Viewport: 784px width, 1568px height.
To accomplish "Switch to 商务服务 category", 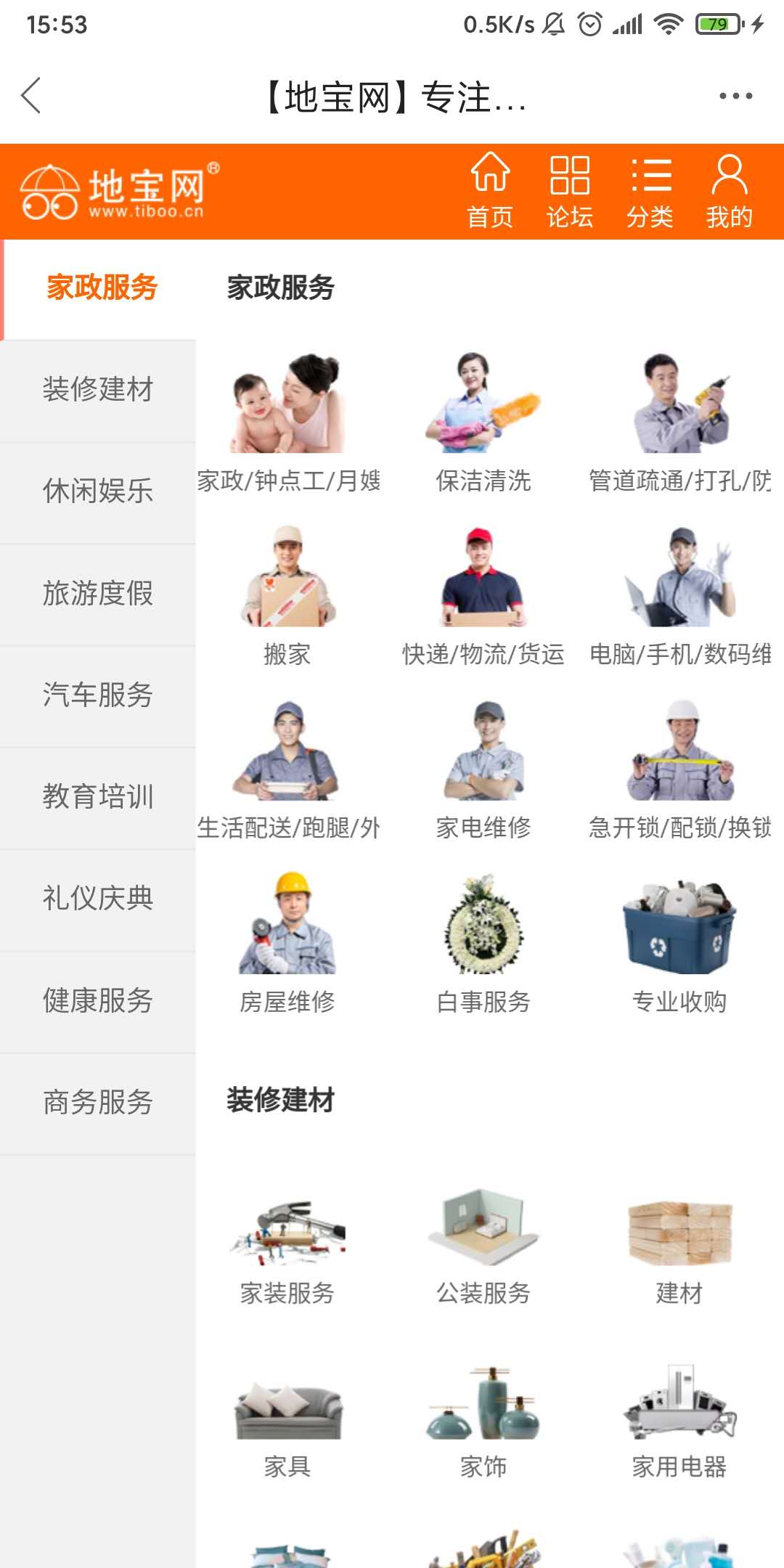I will pyautogui.click(x=98, y=1103).
